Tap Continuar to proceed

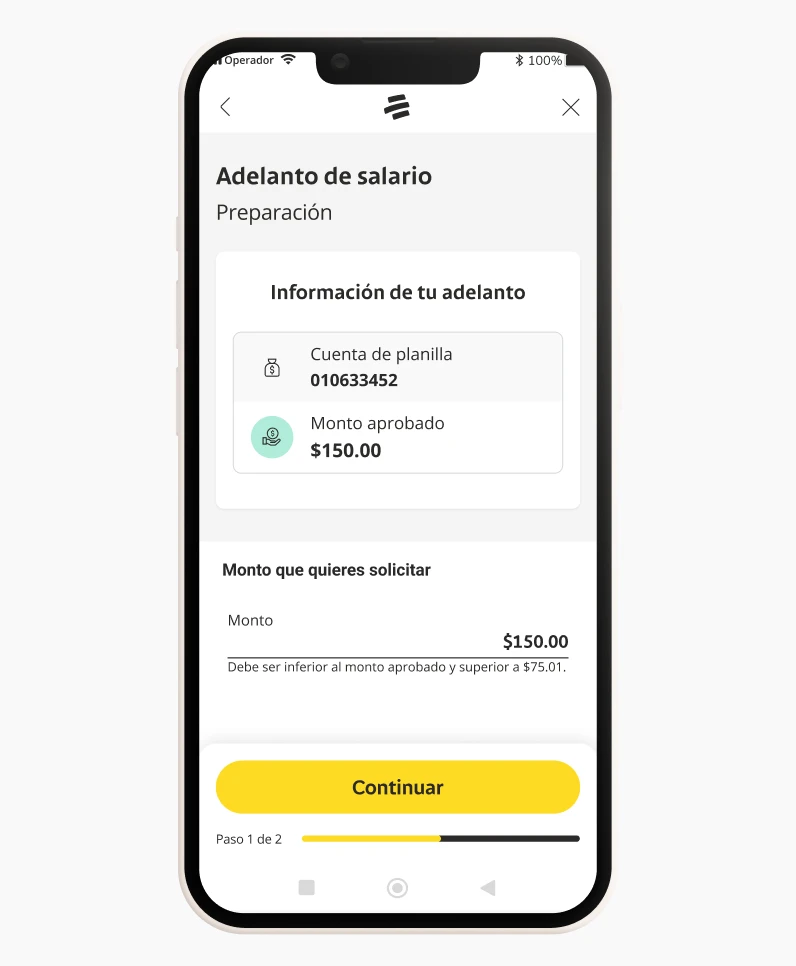[x=398, y=787]
